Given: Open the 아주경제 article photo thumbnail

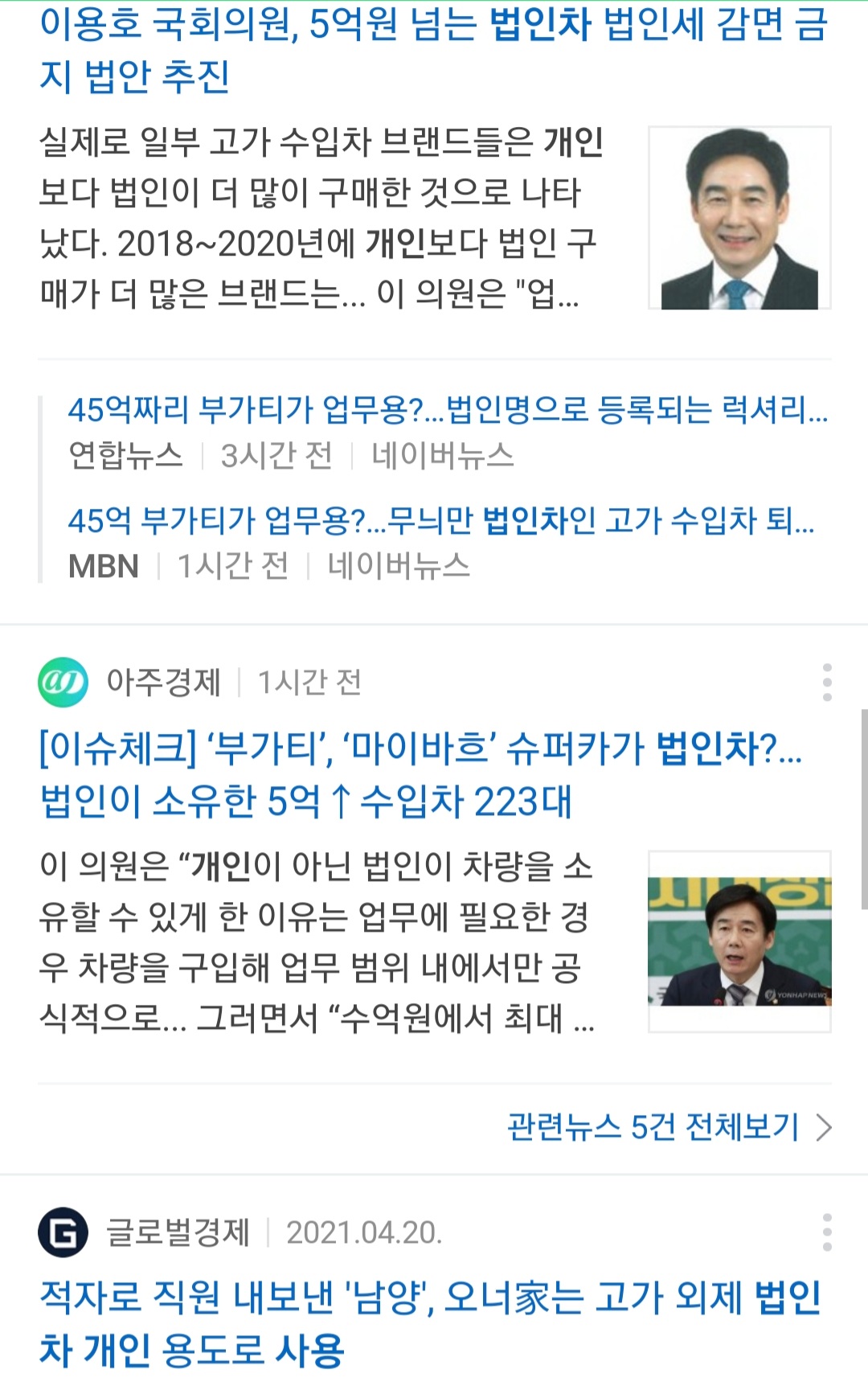Looking at the screenshot, I should coord(739,941).
